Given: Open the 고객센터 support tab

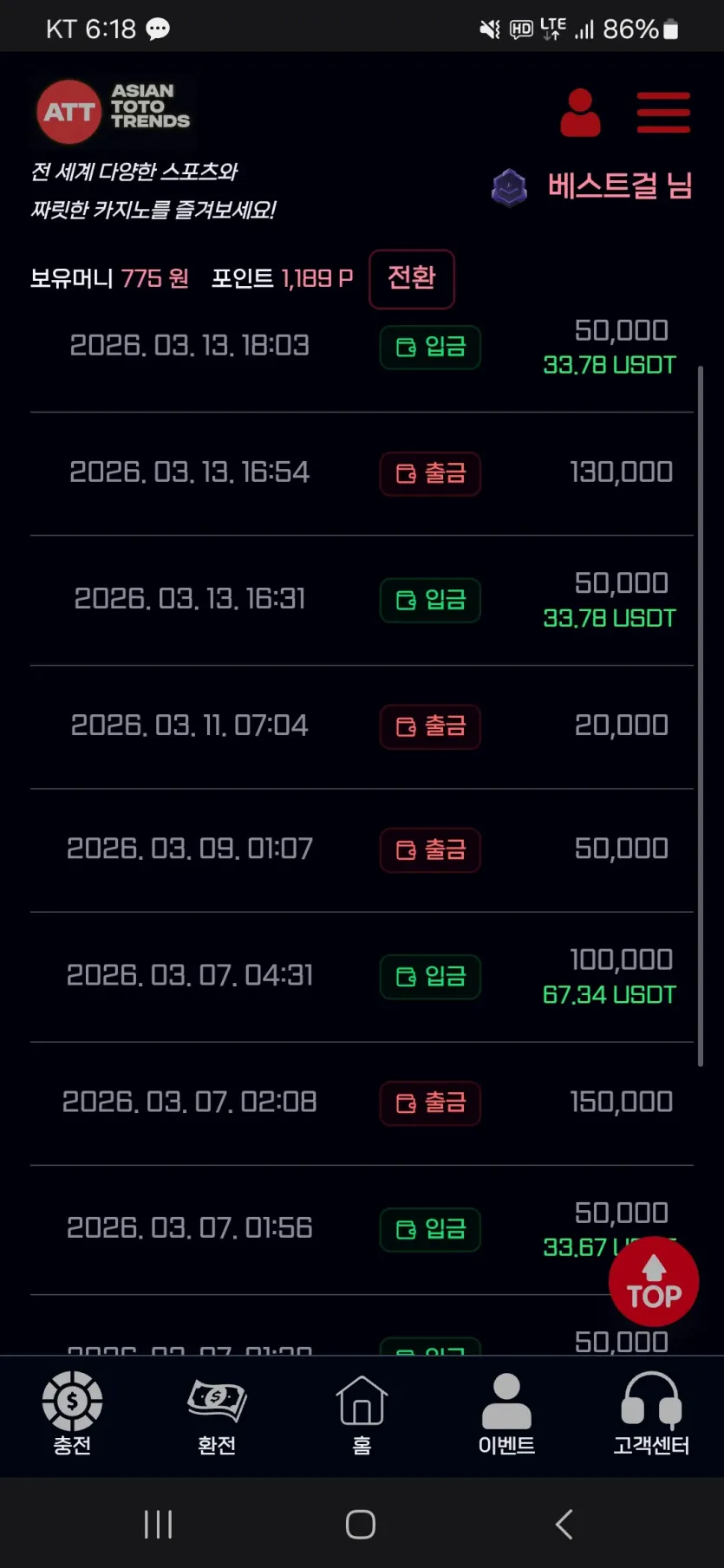Looking at the screenshot, I should point(651,1414).
